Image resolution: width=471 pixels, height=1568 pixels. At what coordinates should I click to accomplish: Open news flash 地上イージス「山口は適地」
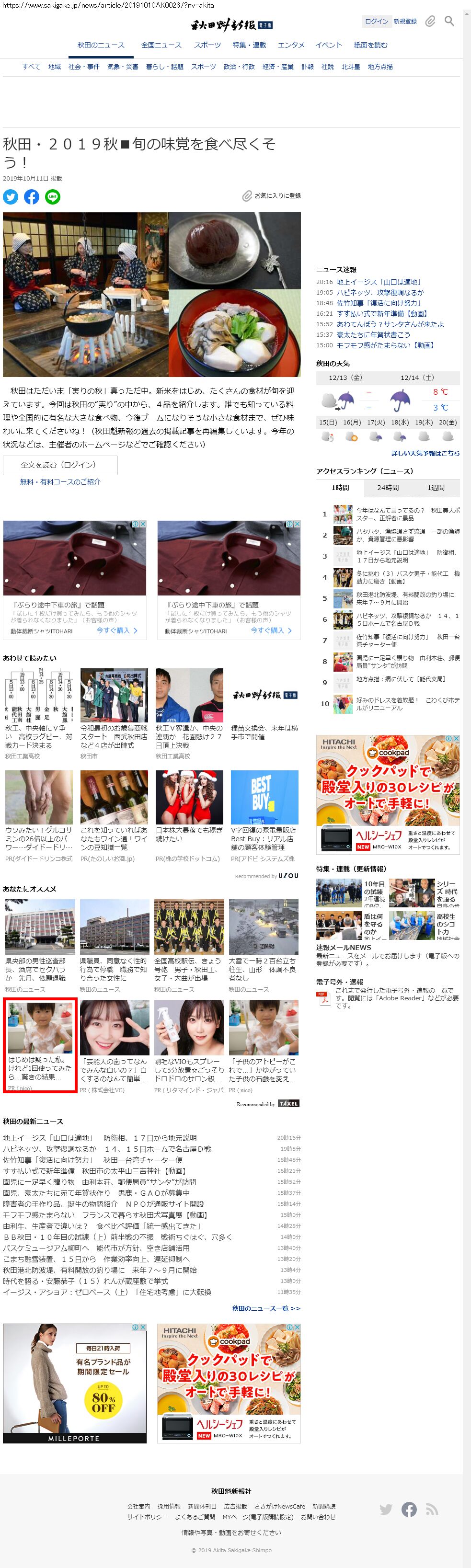click(x=379, y=282)
